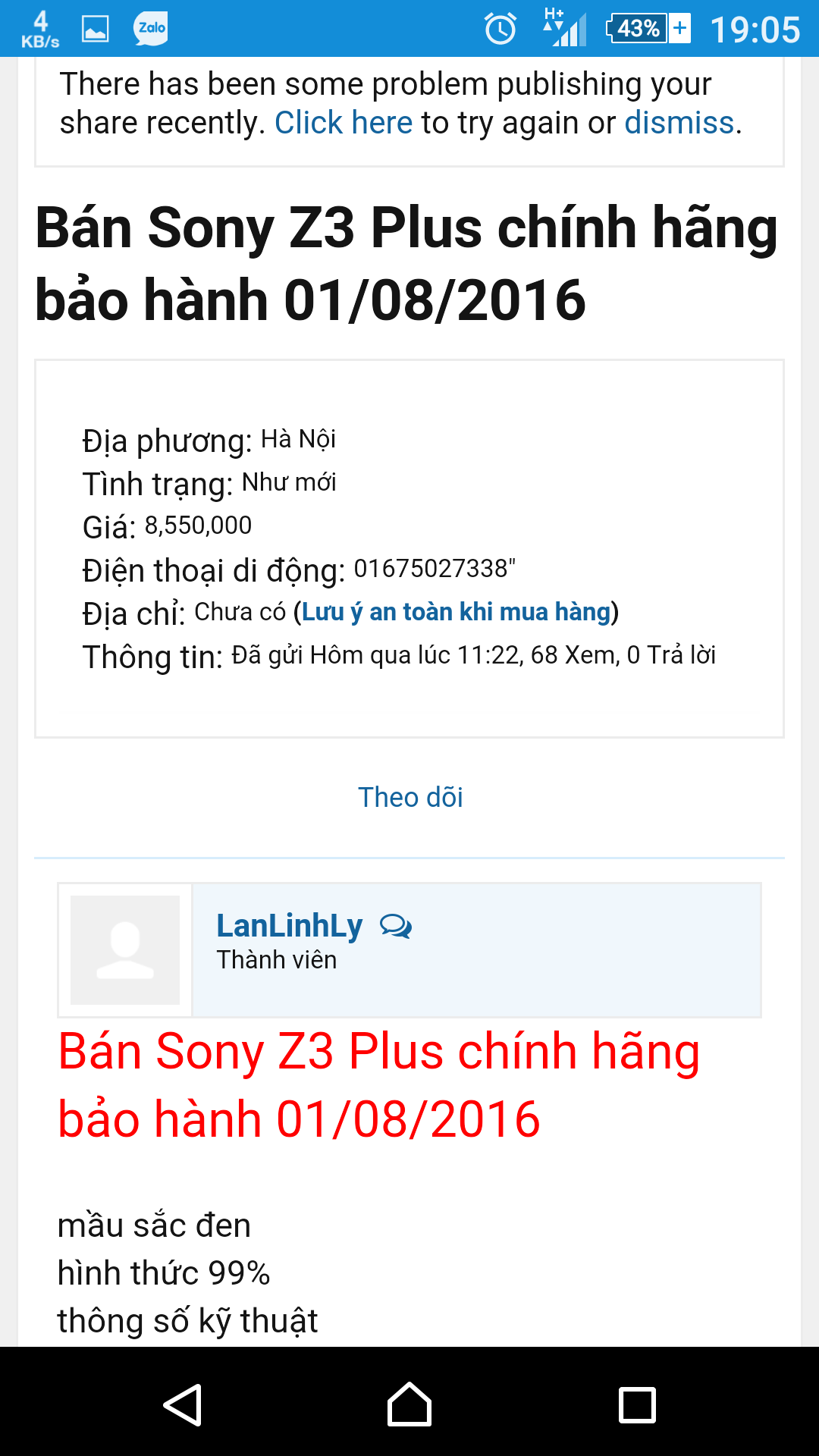This screenshot has width=819, height=1456.
Task: Open 'Lưu ý an toàn khi mua hàng' link
Action: pos(457,612)
